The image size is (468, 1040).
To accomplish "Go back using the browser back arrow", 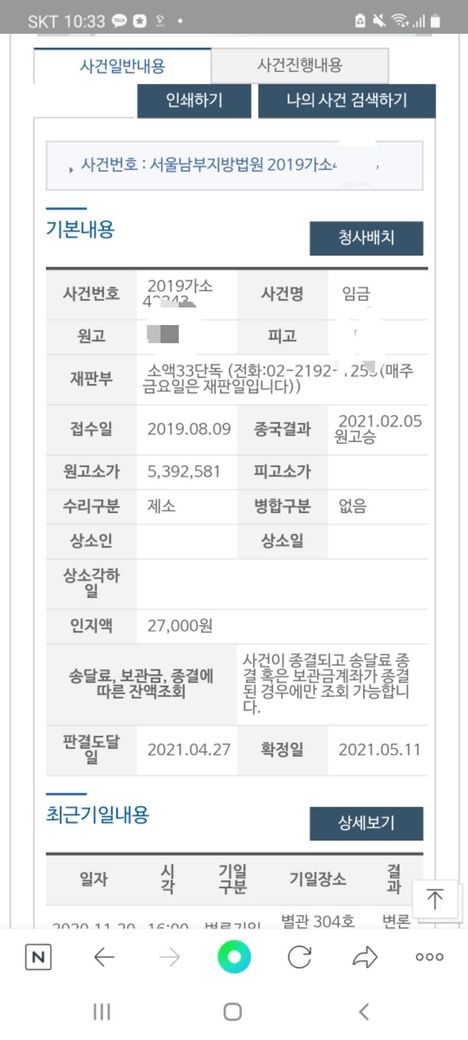I will tap(103, 957).
